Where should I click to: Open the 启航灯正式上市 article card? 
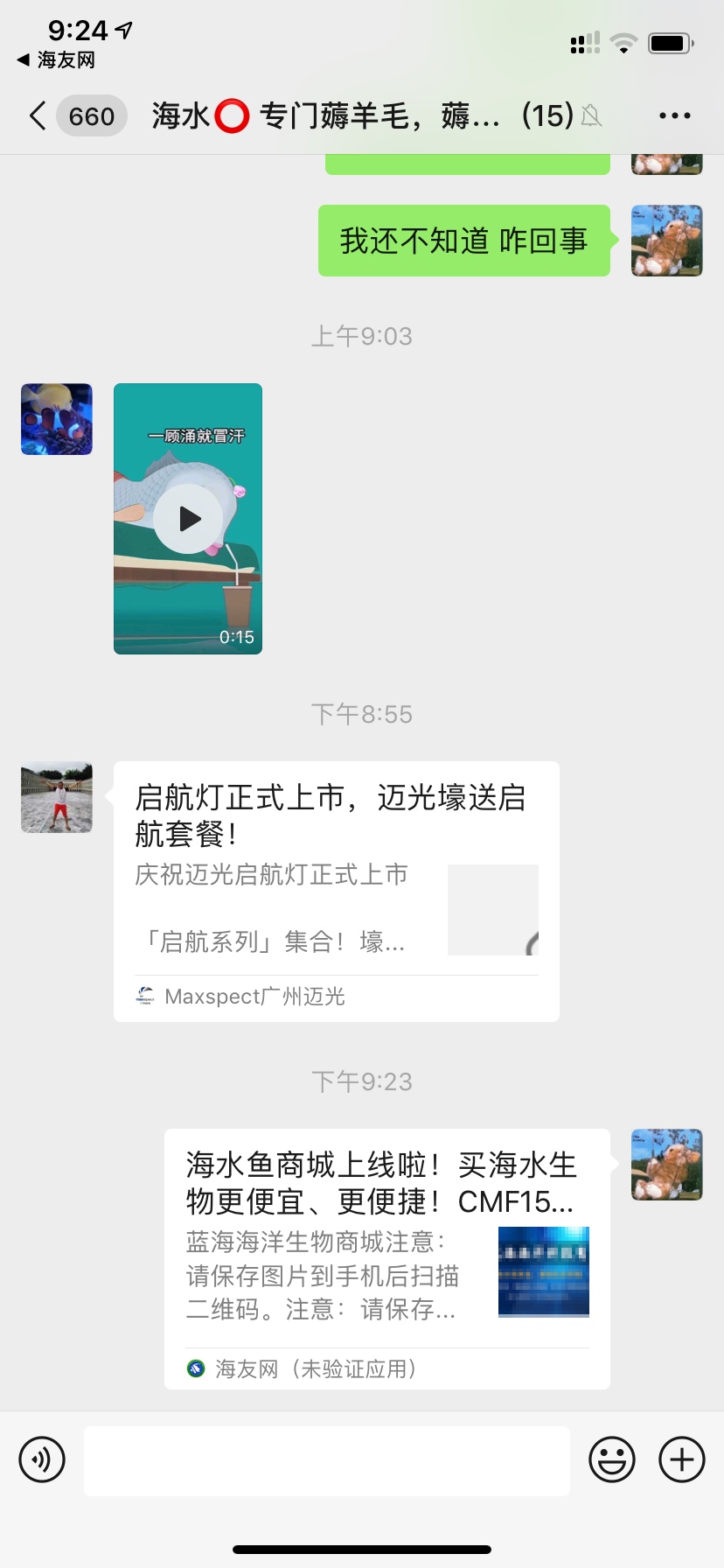(x=336, y=891)
